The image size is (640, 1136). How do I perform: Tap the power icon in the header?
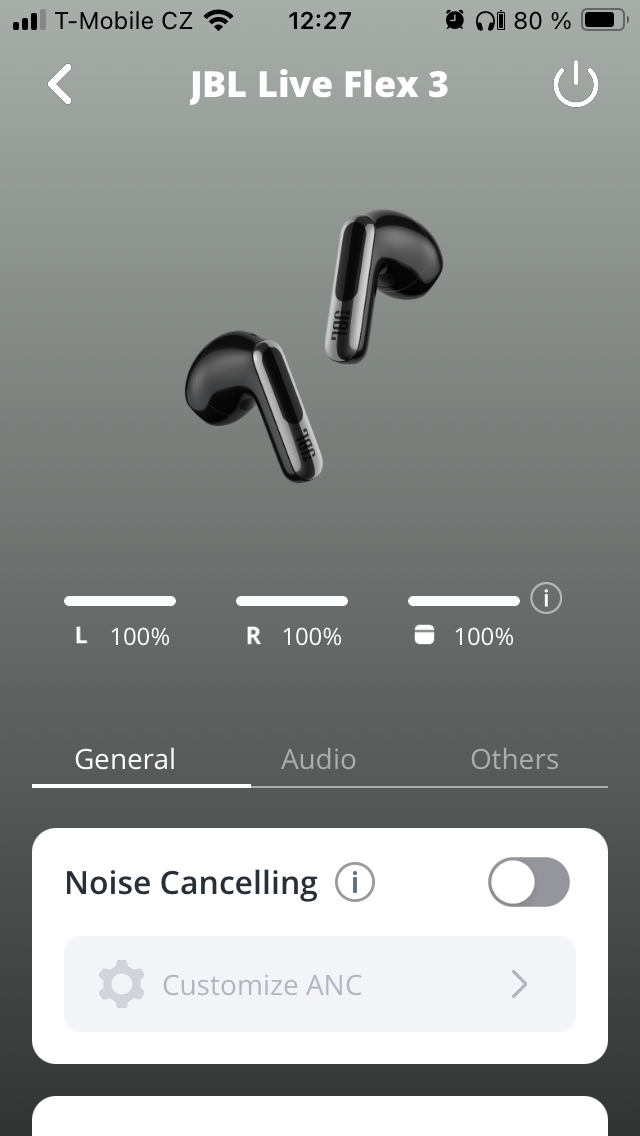576,86
